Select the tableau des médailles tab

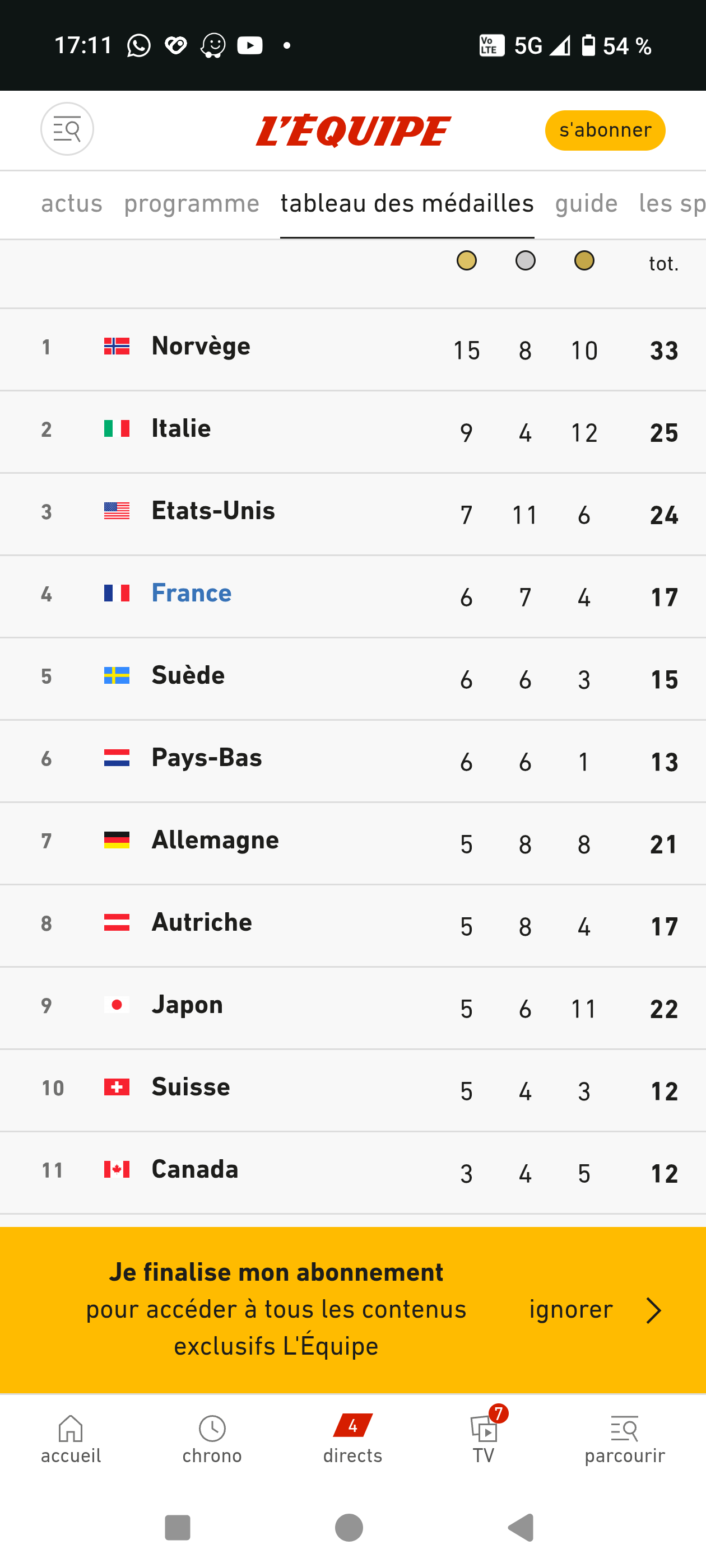(x=407, y=203)
